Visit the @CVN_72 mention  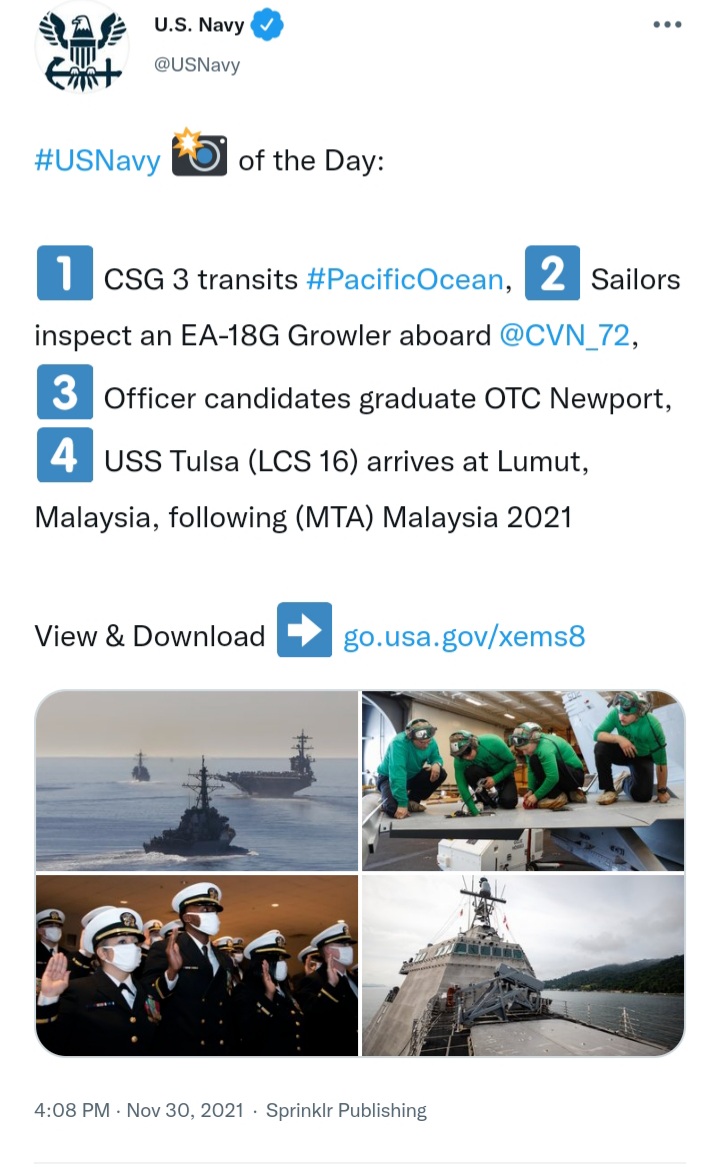(x=565, y=336)
